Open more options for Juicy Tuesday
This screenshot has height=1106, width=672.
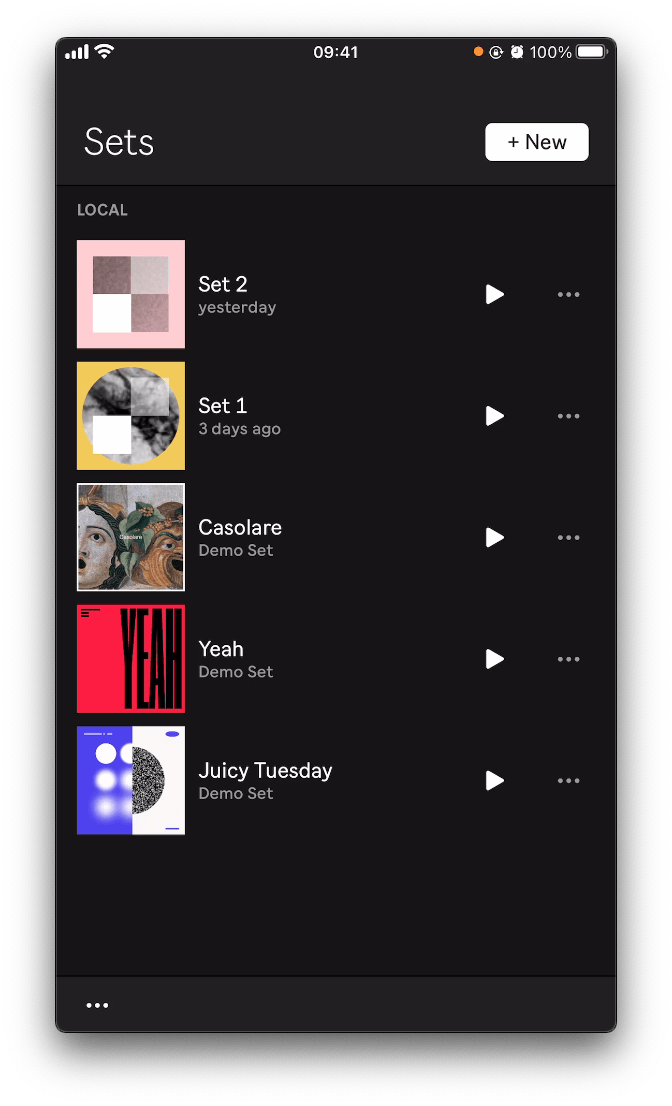tap(568, 781)
